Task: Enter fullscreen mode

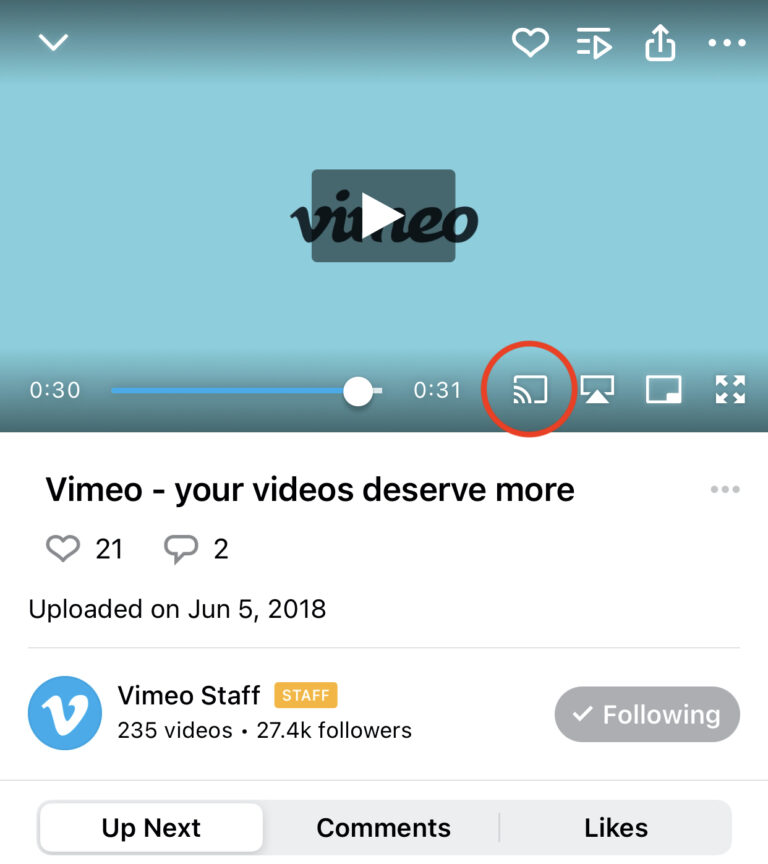Action: tap(730, 390)
